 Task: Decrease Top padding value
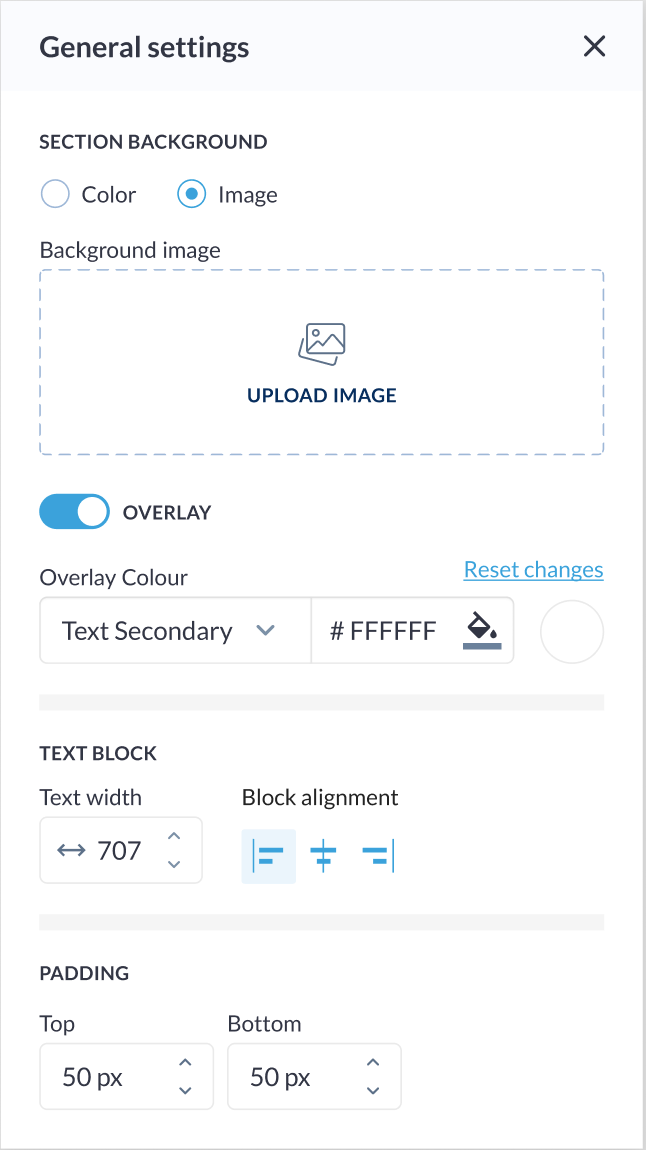click(x=186, y=1091)
